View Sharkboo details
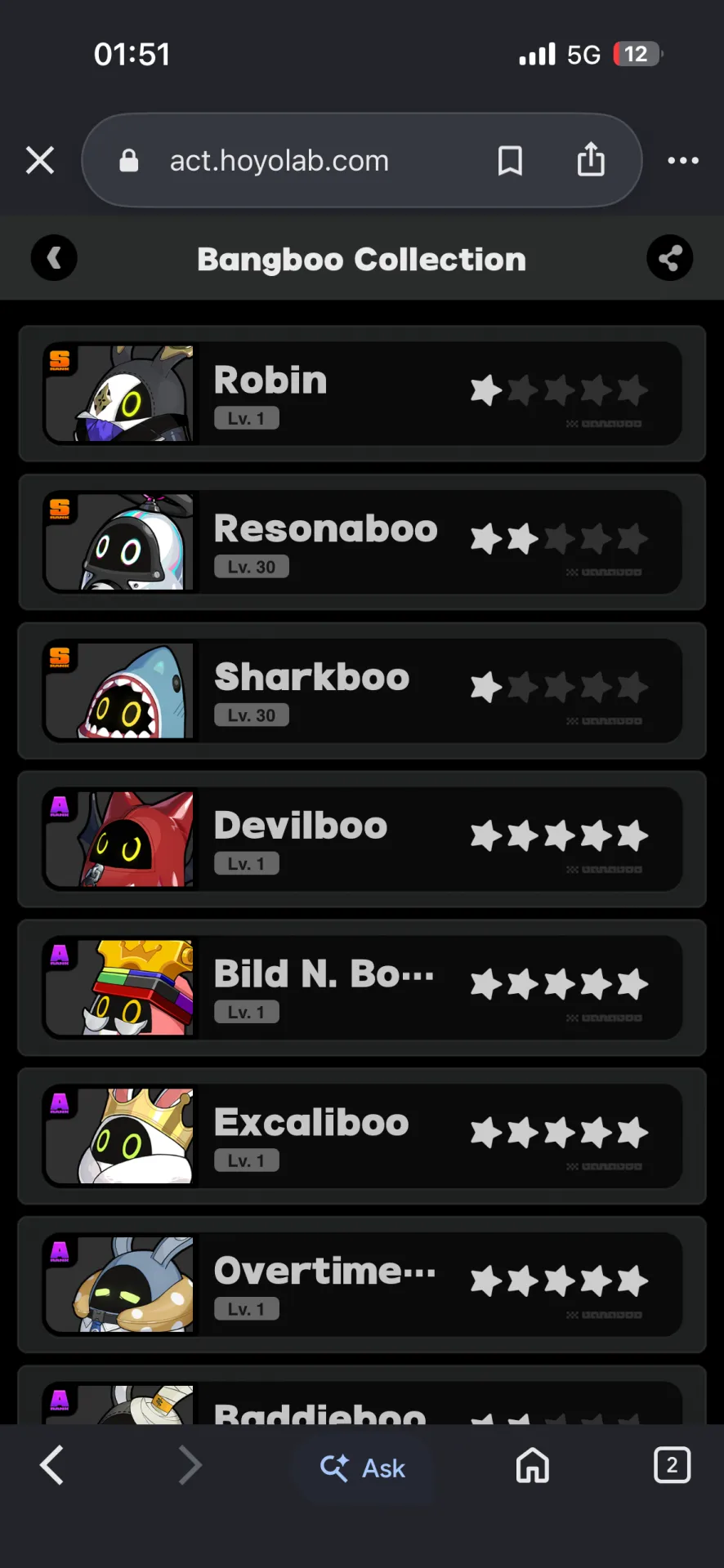 (x=362, y=691)
